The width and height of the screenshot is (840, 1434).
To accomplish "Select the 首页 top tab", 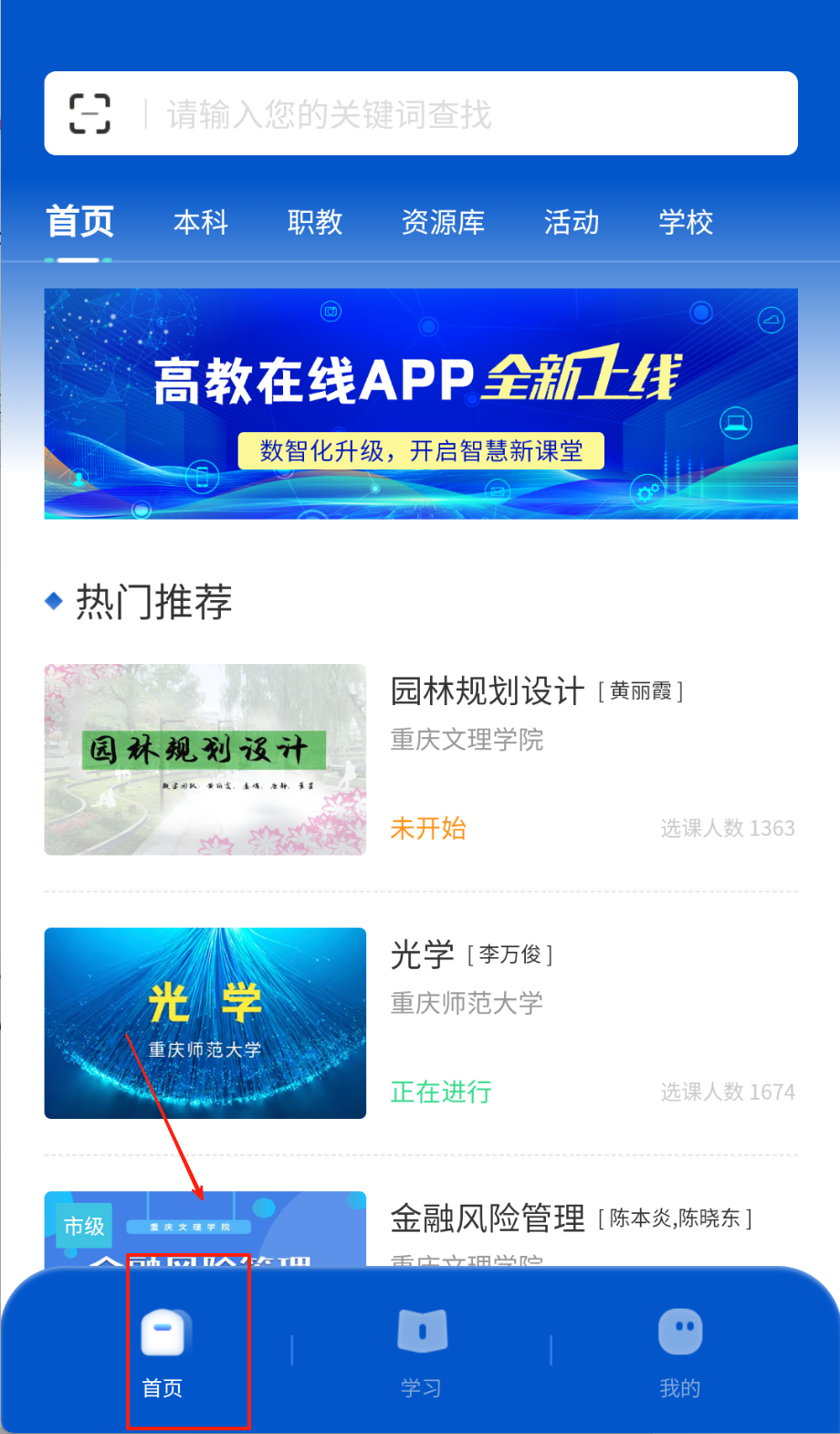I will [x=80, y=222].
